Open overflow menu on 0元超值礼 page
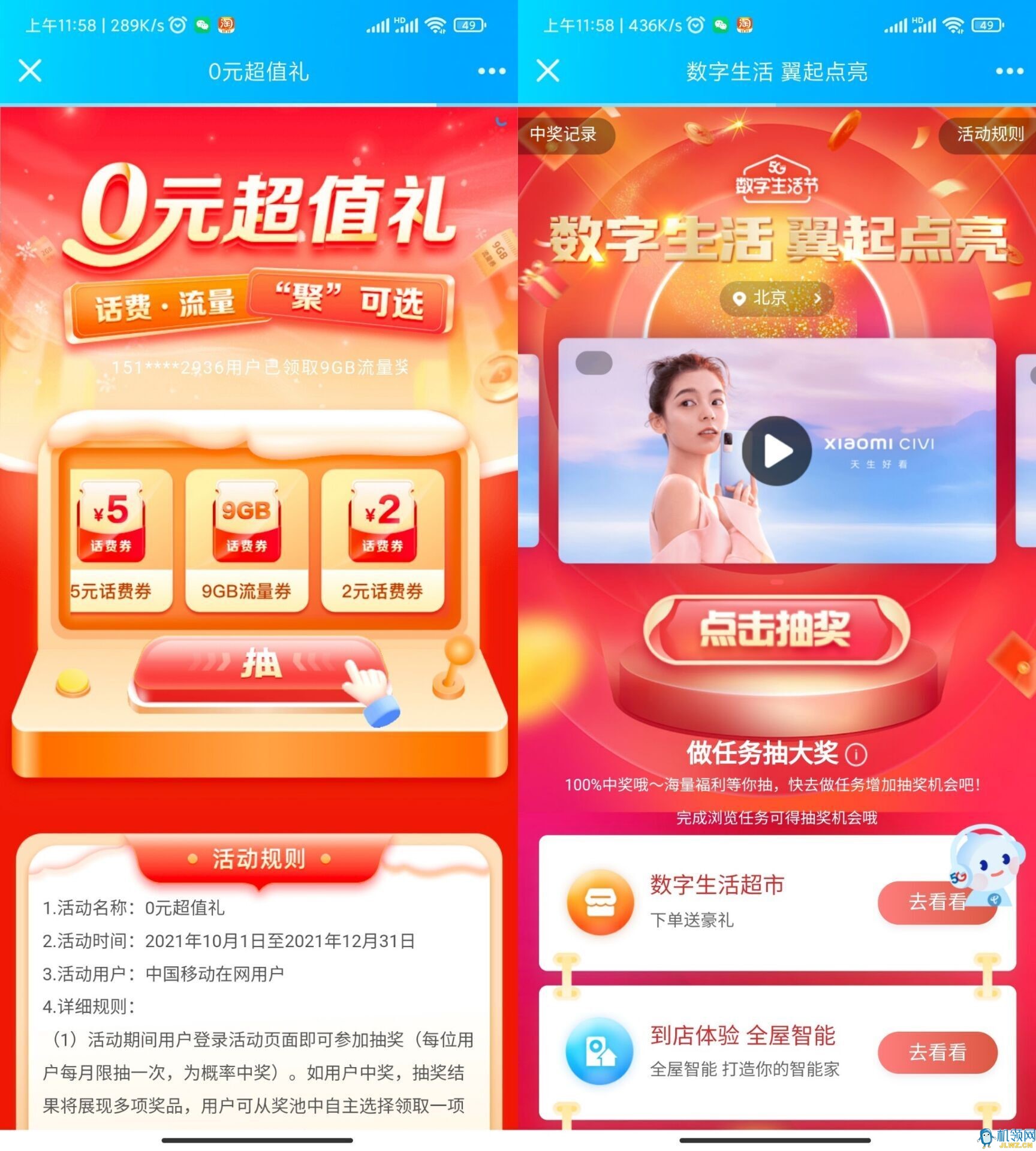The height and width of the screenshot is (1151, 1036). pos(492,71)
